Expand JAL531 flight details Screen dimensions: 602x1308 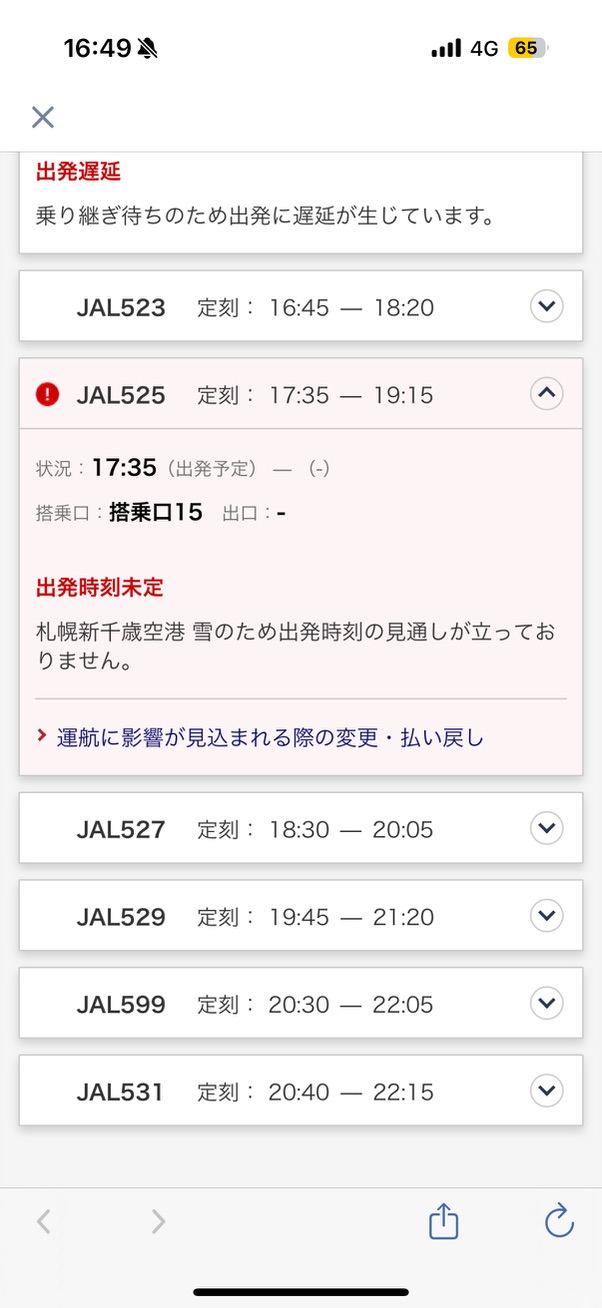546,1090
